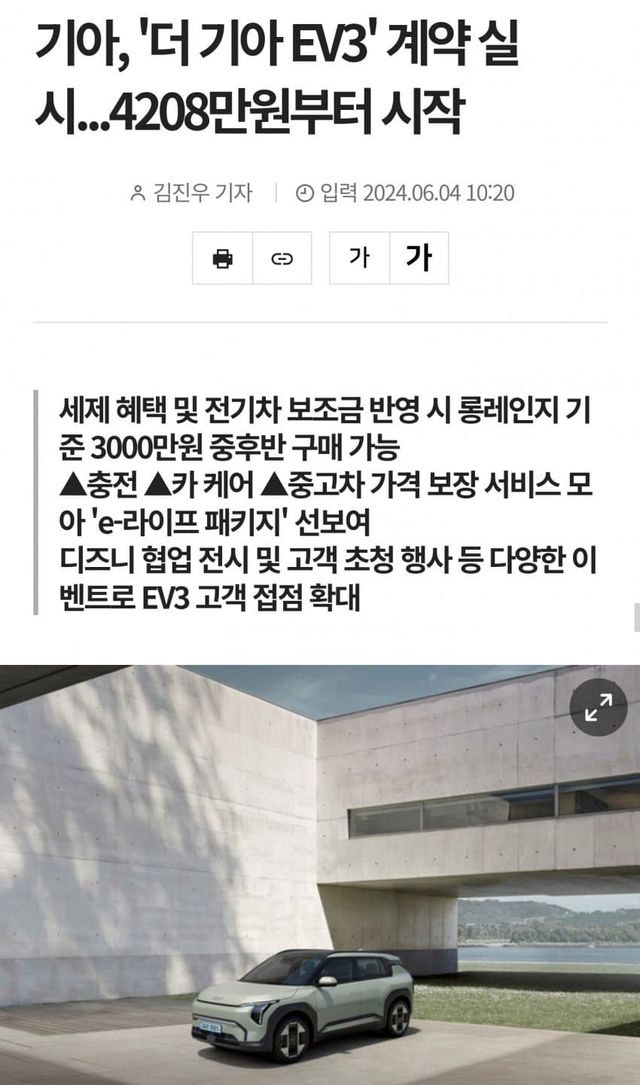Copy the article link
This screenshot has height=1085, width=640.
point(281,258)
